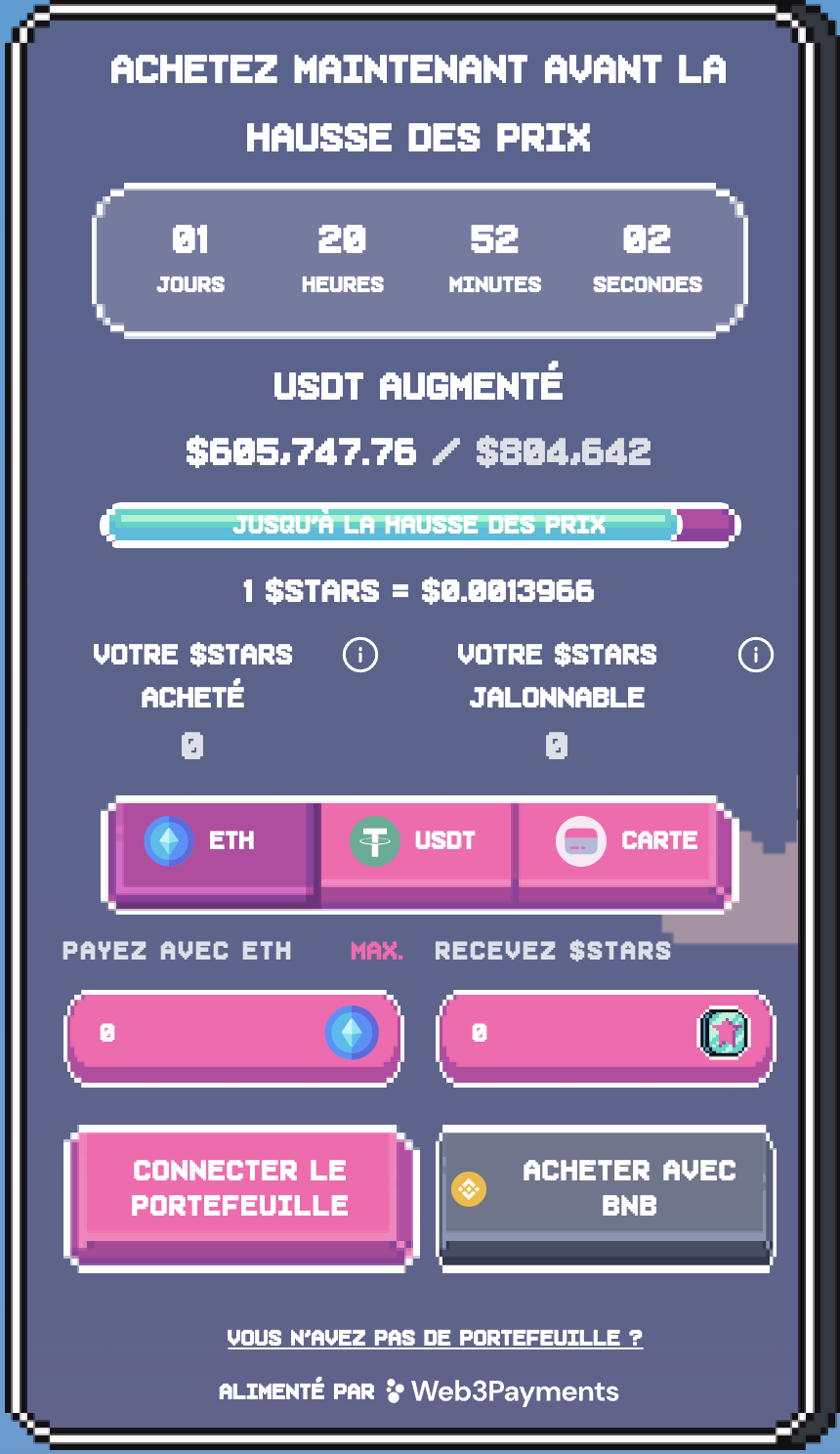Open "Vous n'avez pas de portefeuille ?" link

click(x=435, y=1338)
